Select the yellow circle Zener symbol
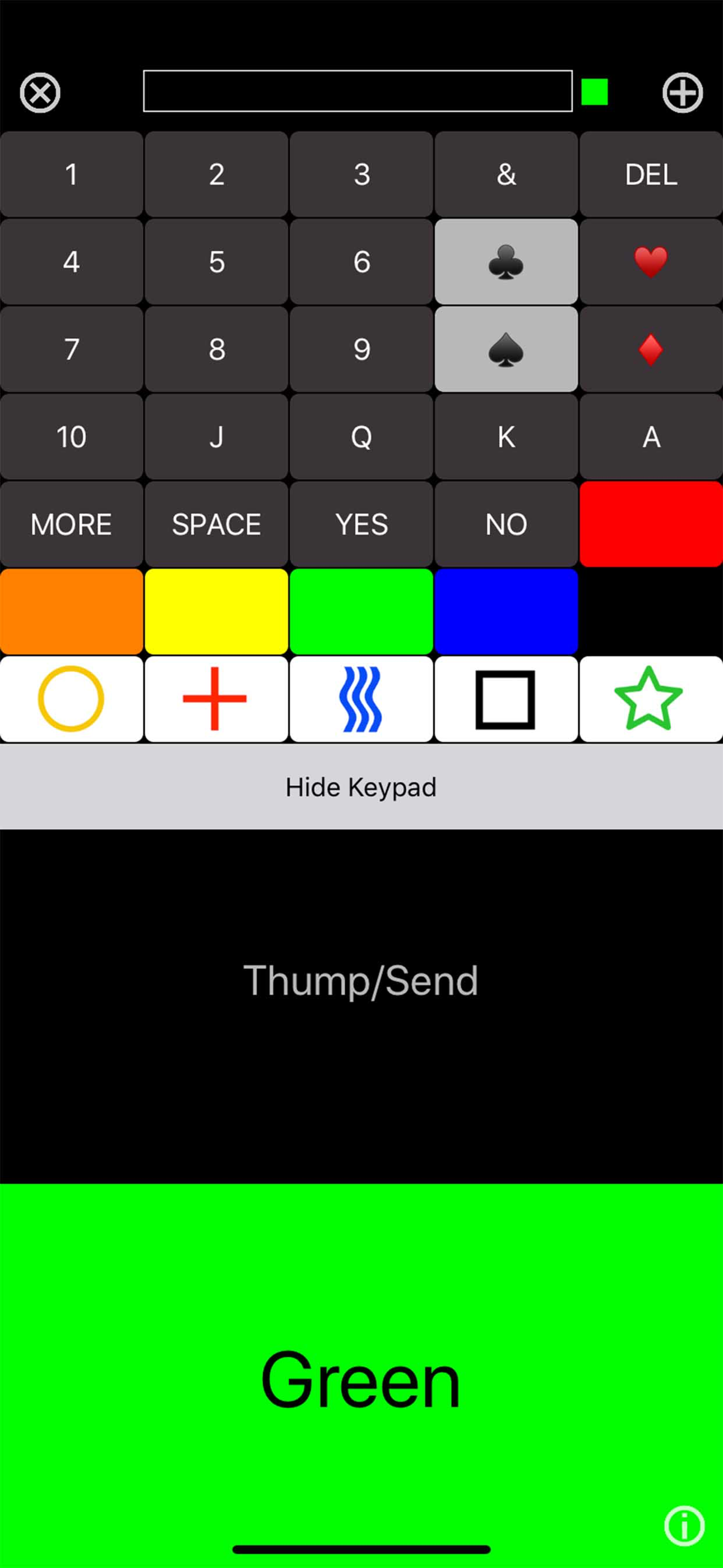The height and width of the screenshot is (1568, 723). tap(71, 699)
